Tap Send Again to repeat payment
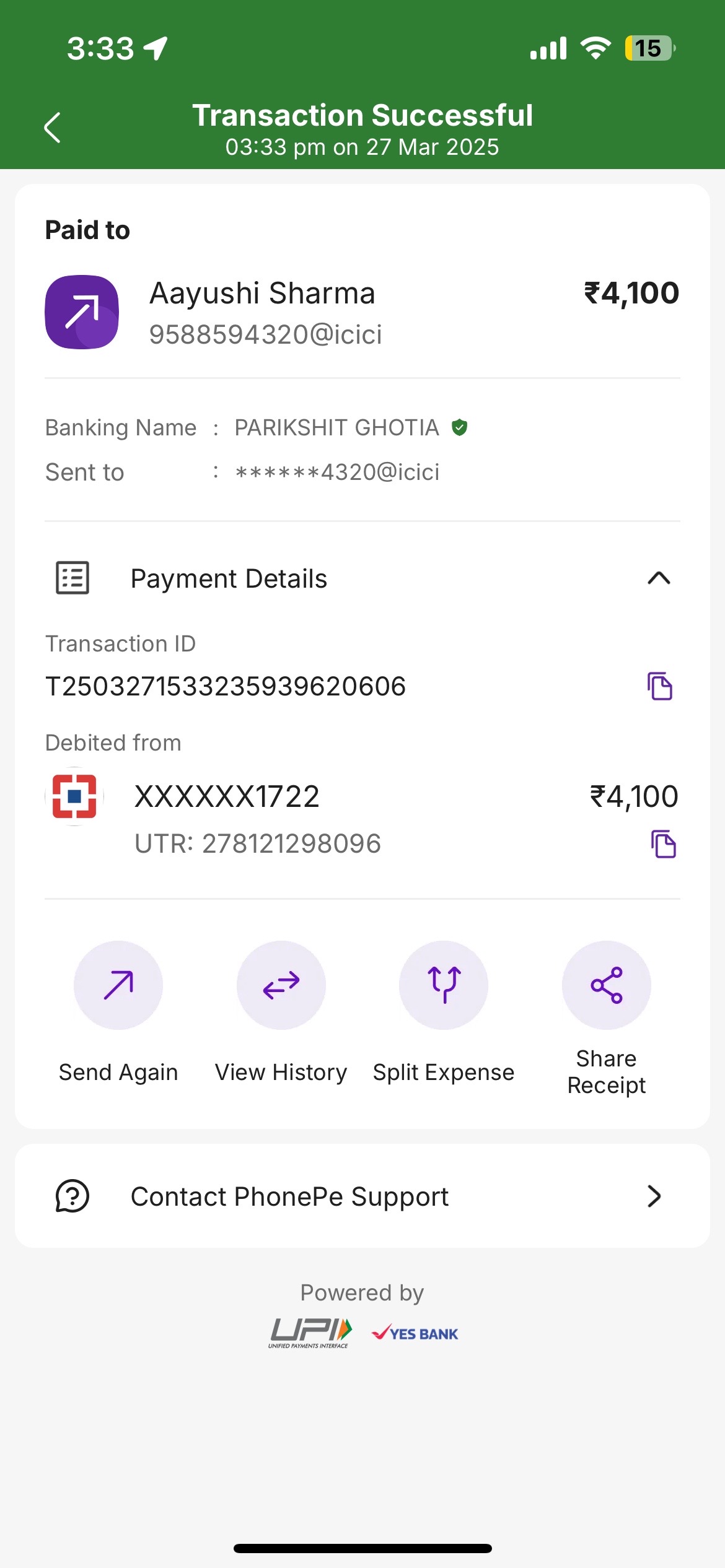Viewport: 725px width, 1568px height. pos(118,1012)
